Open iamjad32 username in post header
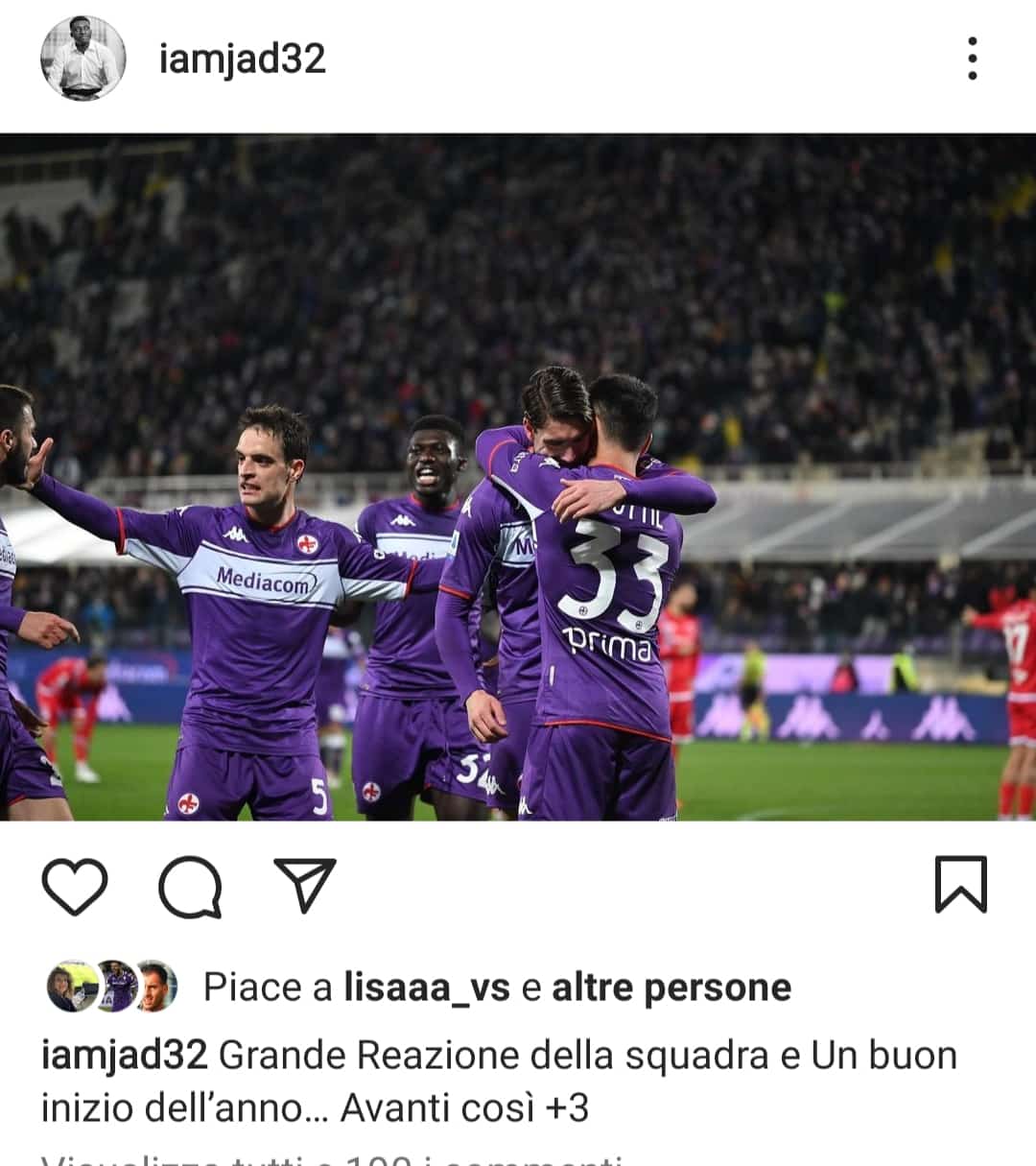 242,59
